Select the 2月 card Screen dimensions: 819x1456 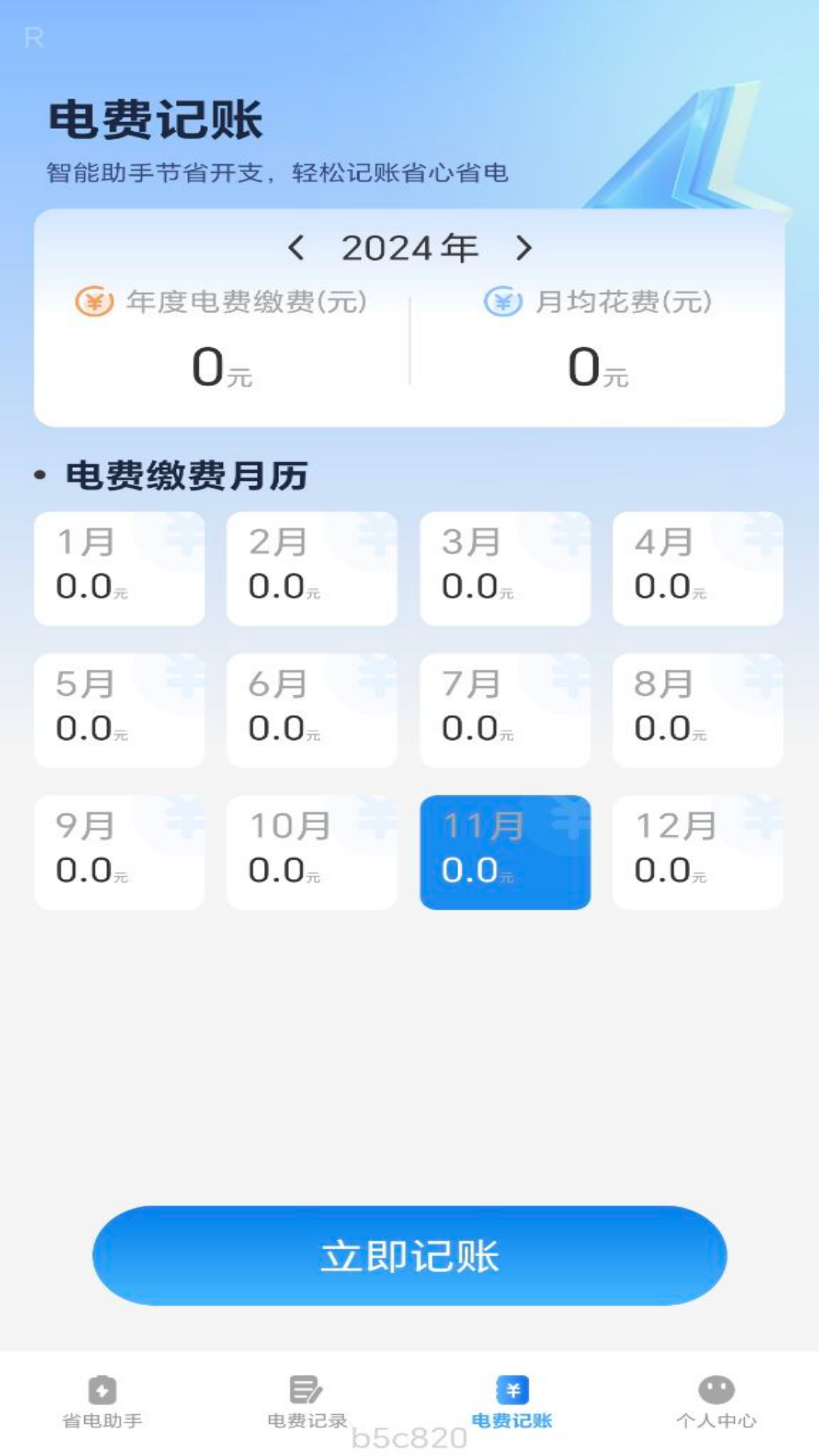[x=312, y=568]
